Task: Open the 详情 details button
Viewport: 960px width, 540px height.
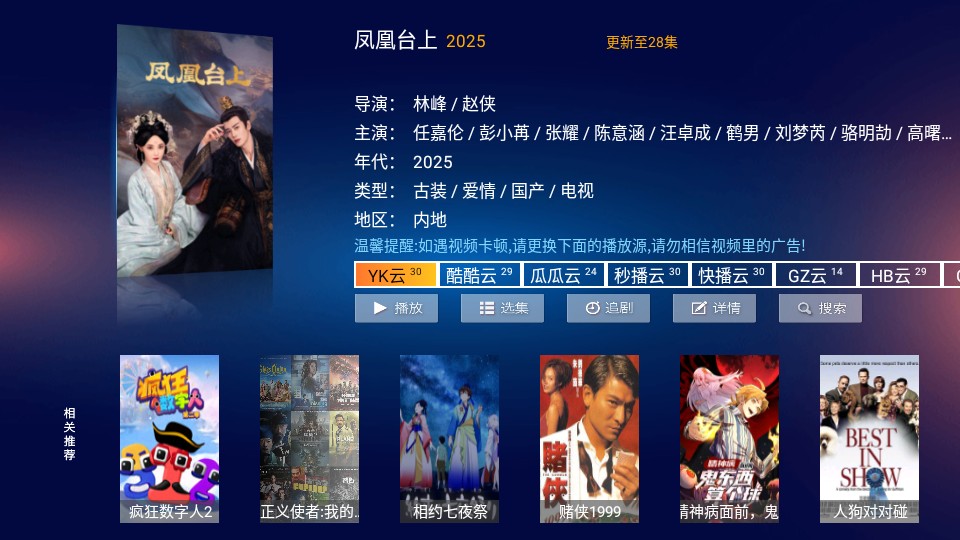Action: [x=714, y=308]
